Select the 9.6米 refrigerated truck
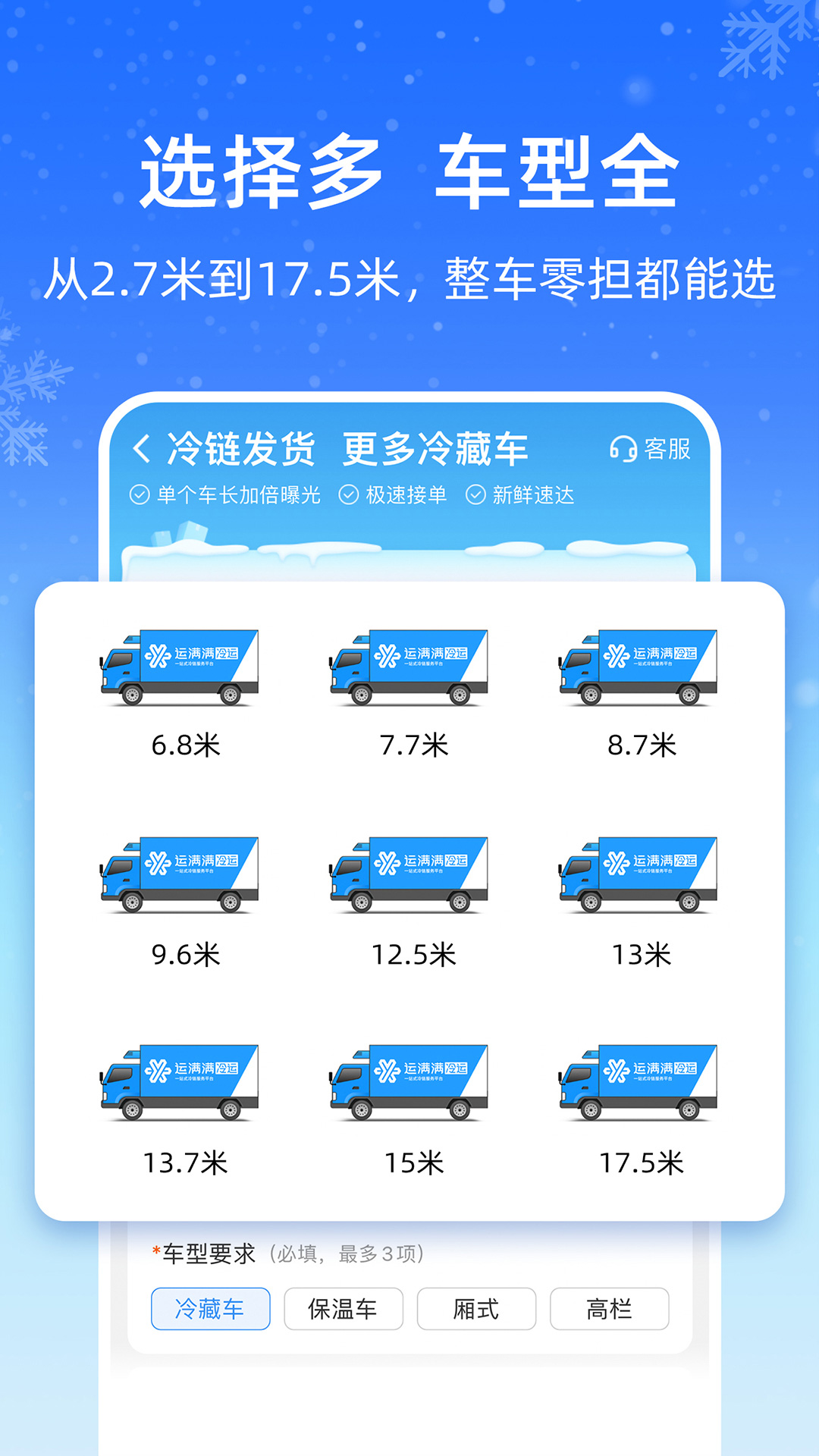Screen dimensions: 819x1456 180,874
